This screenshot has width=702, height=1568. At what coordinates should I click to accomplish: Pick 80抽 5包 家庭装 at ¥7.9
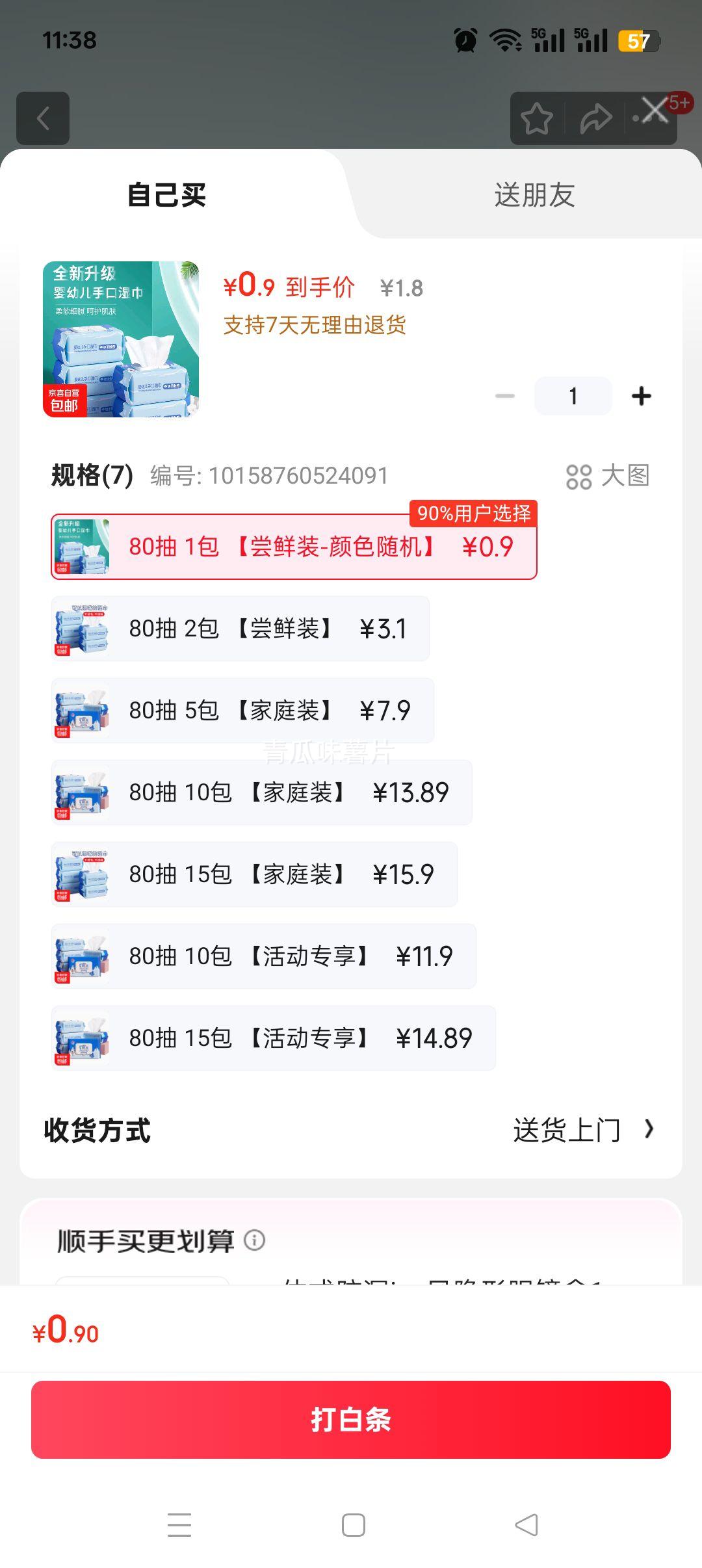pyautogui.click(x=242, y=711)
